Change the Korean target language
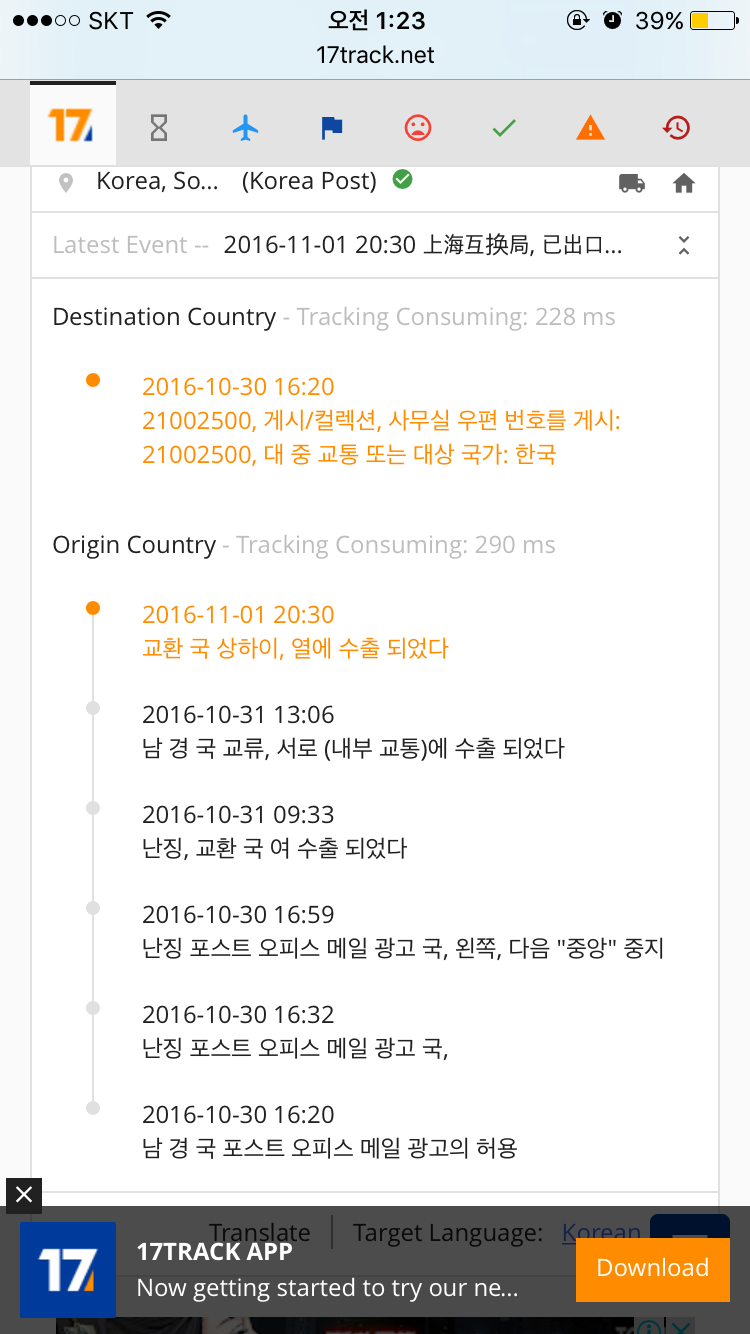750x1334 pixels. tap(600, 1233)
